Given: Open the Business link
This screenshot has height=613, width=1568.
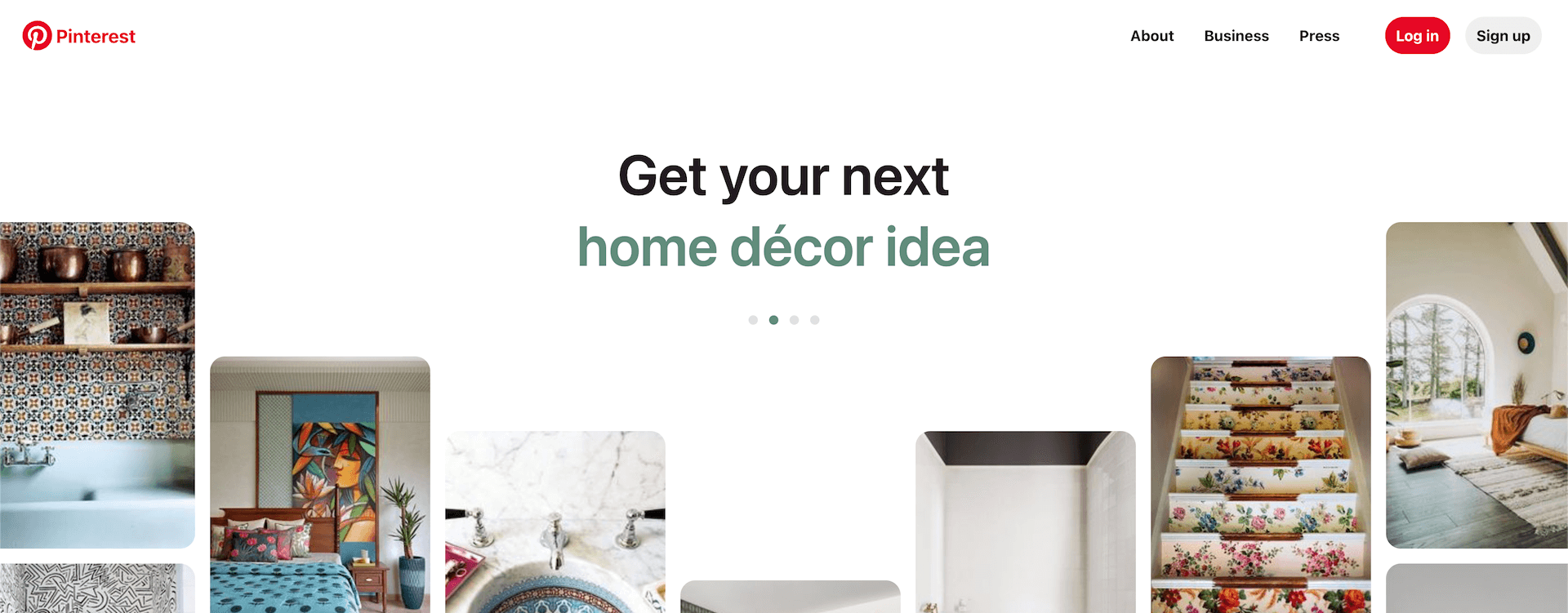Looking at the screenshot, I should click(1236, 36).
